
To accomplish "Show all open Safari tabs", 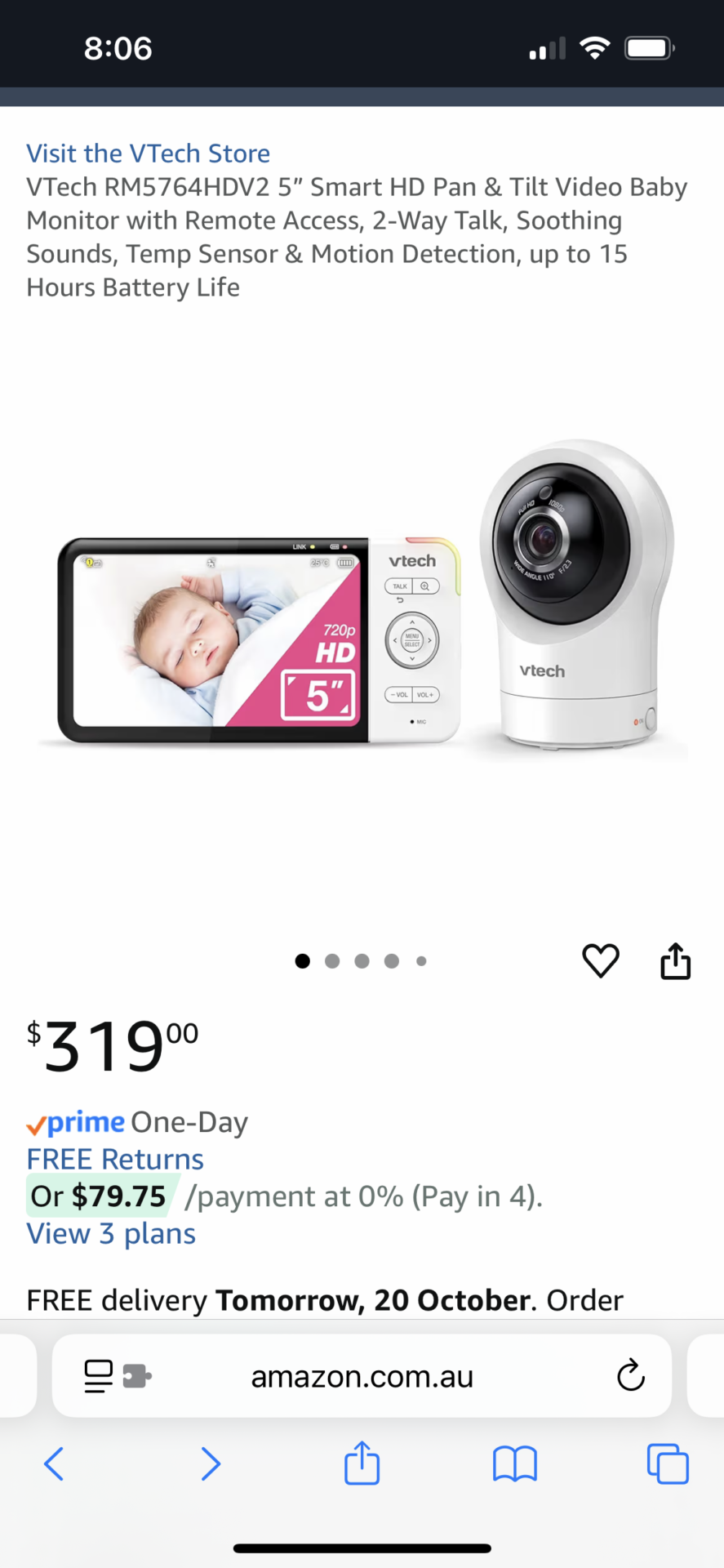I will click(667, 1463).
